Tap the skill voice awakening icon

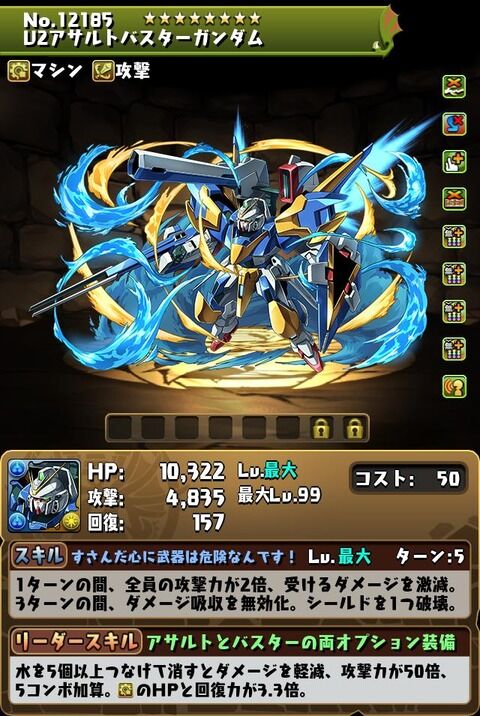[454, 386]
